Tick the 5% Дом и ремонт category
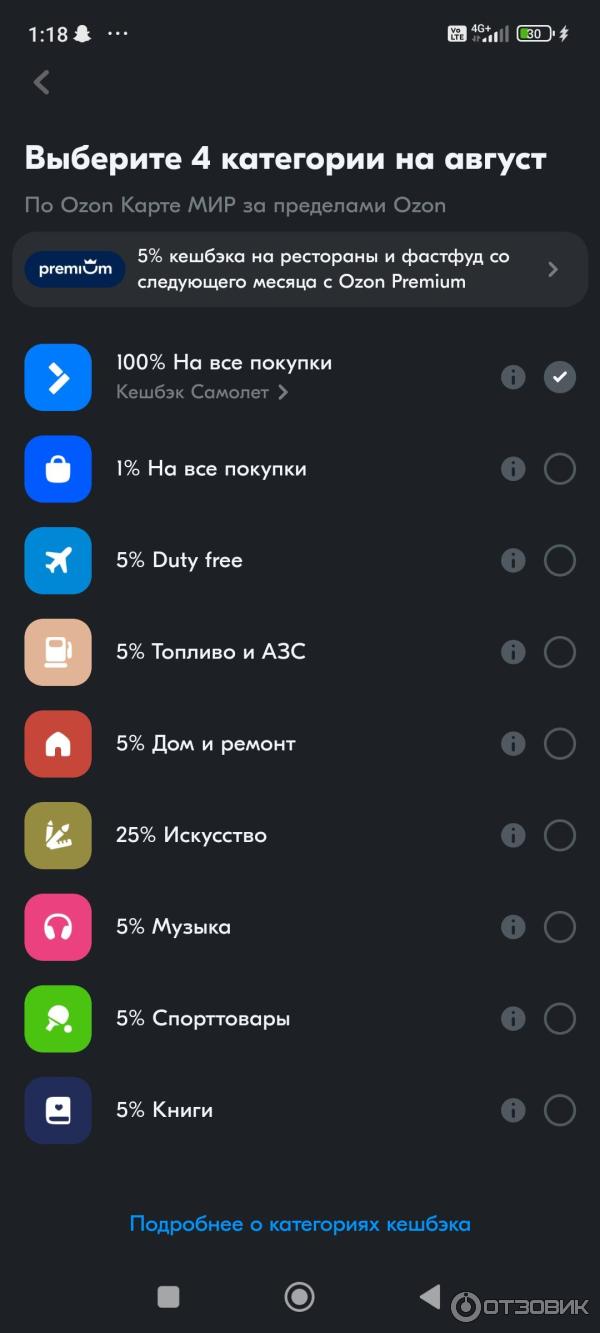Screen dimensions: 600x1333 (560, 744)
